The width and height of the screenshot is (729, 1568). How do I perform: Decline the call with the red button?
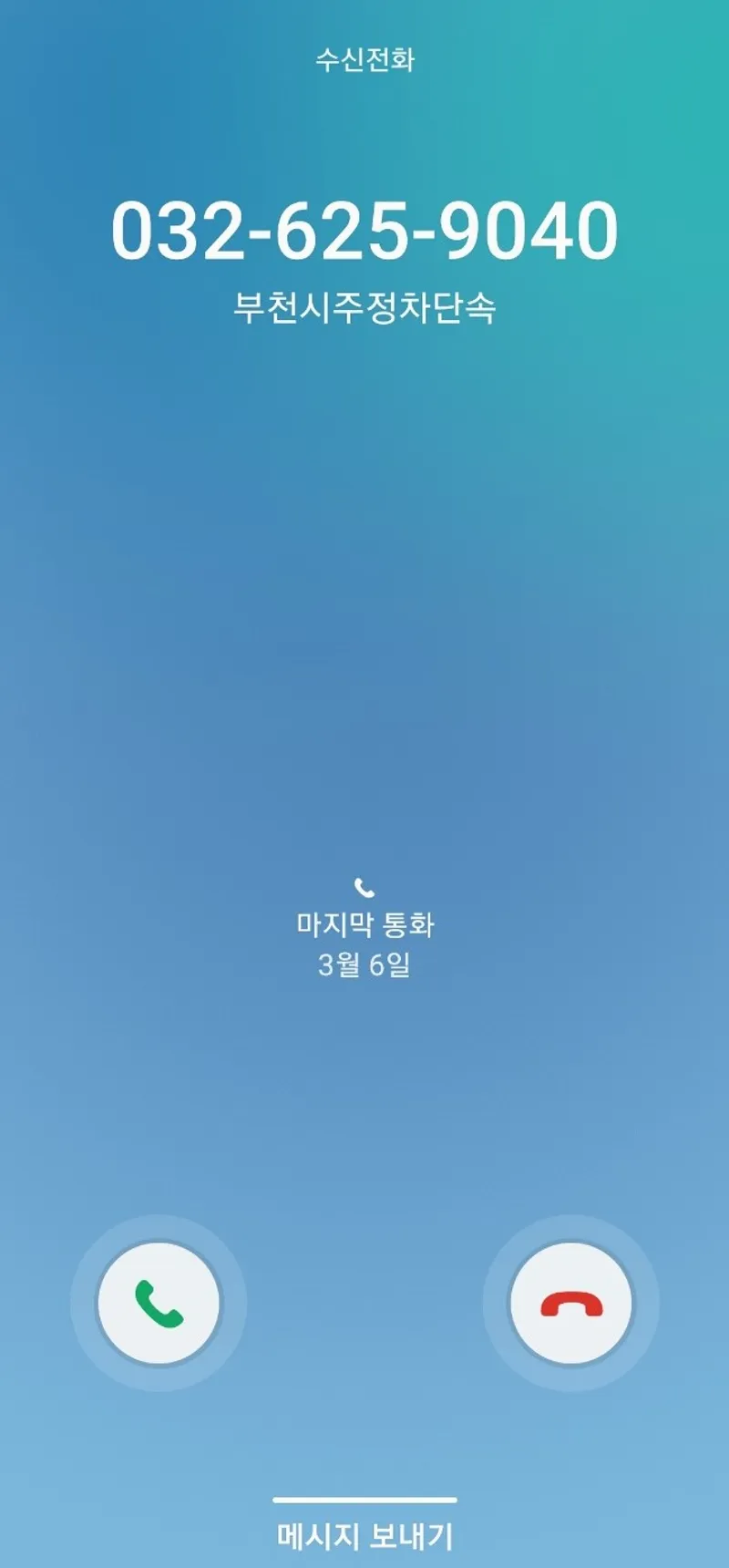pyautogui.click(x=571, y=1304)
